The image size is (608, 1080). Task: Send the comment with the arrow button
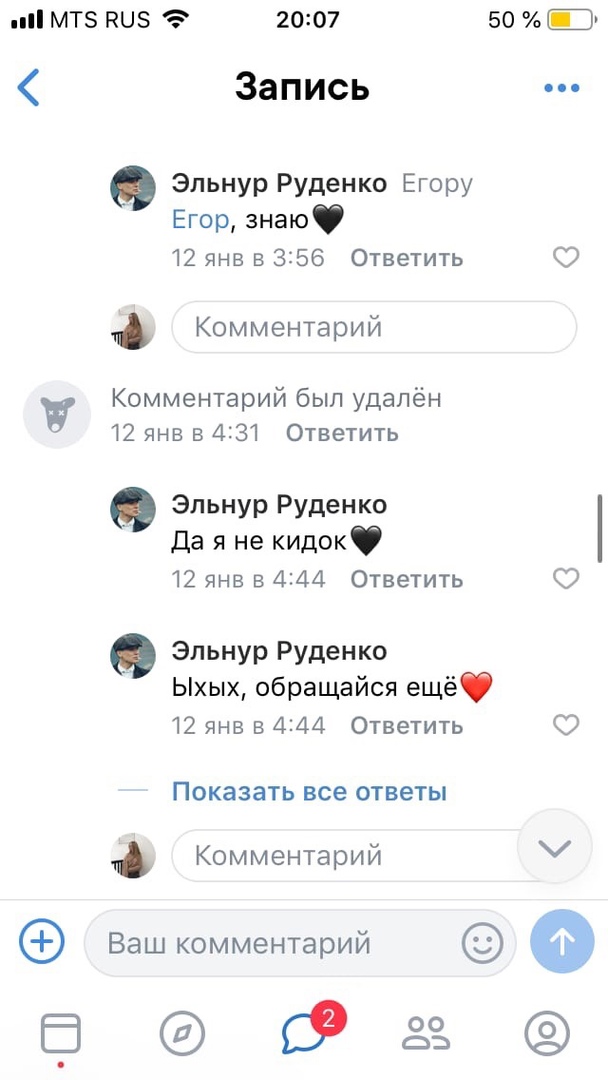562,942
